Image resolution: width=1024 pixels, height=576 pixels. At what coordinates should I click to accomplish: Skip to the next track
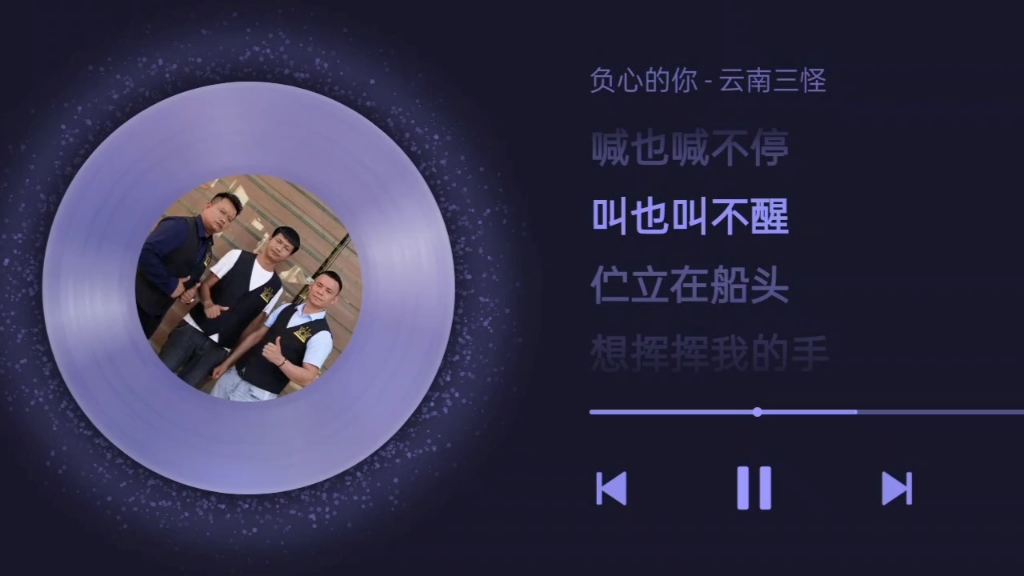pyautogui.click(x=896, y=488)
